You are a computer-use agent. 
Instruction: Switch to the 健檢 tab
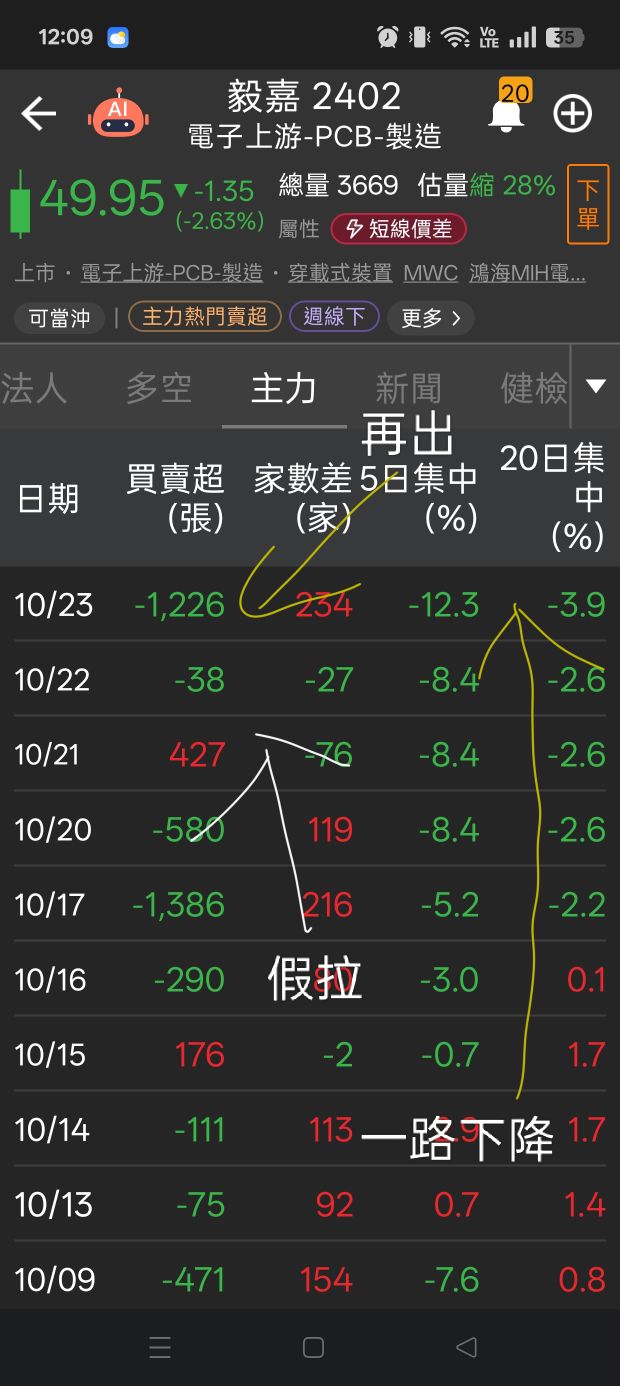[533, 388]
